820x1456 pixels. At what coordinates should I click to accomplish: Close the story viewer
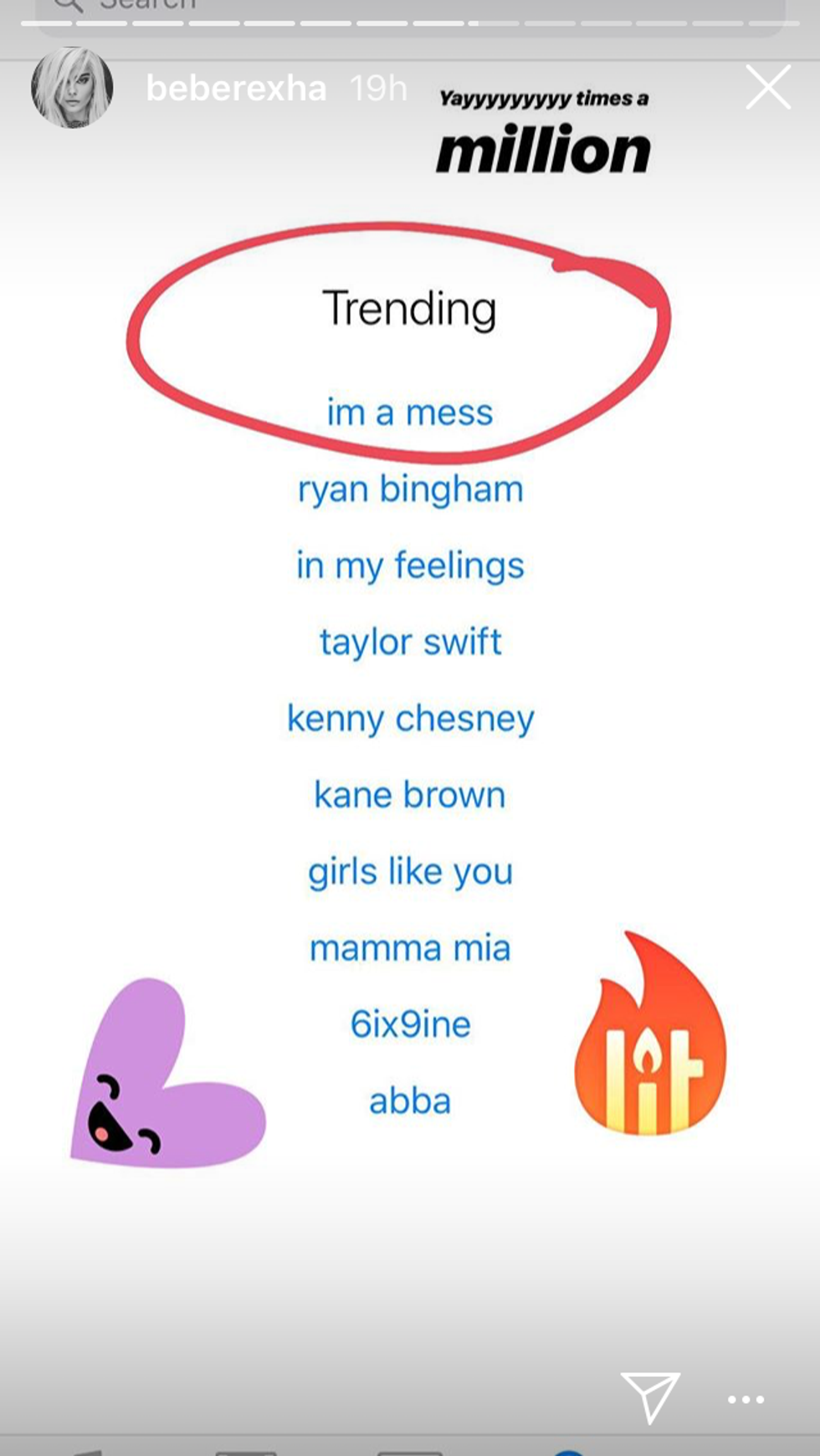[x=767, y=87]
